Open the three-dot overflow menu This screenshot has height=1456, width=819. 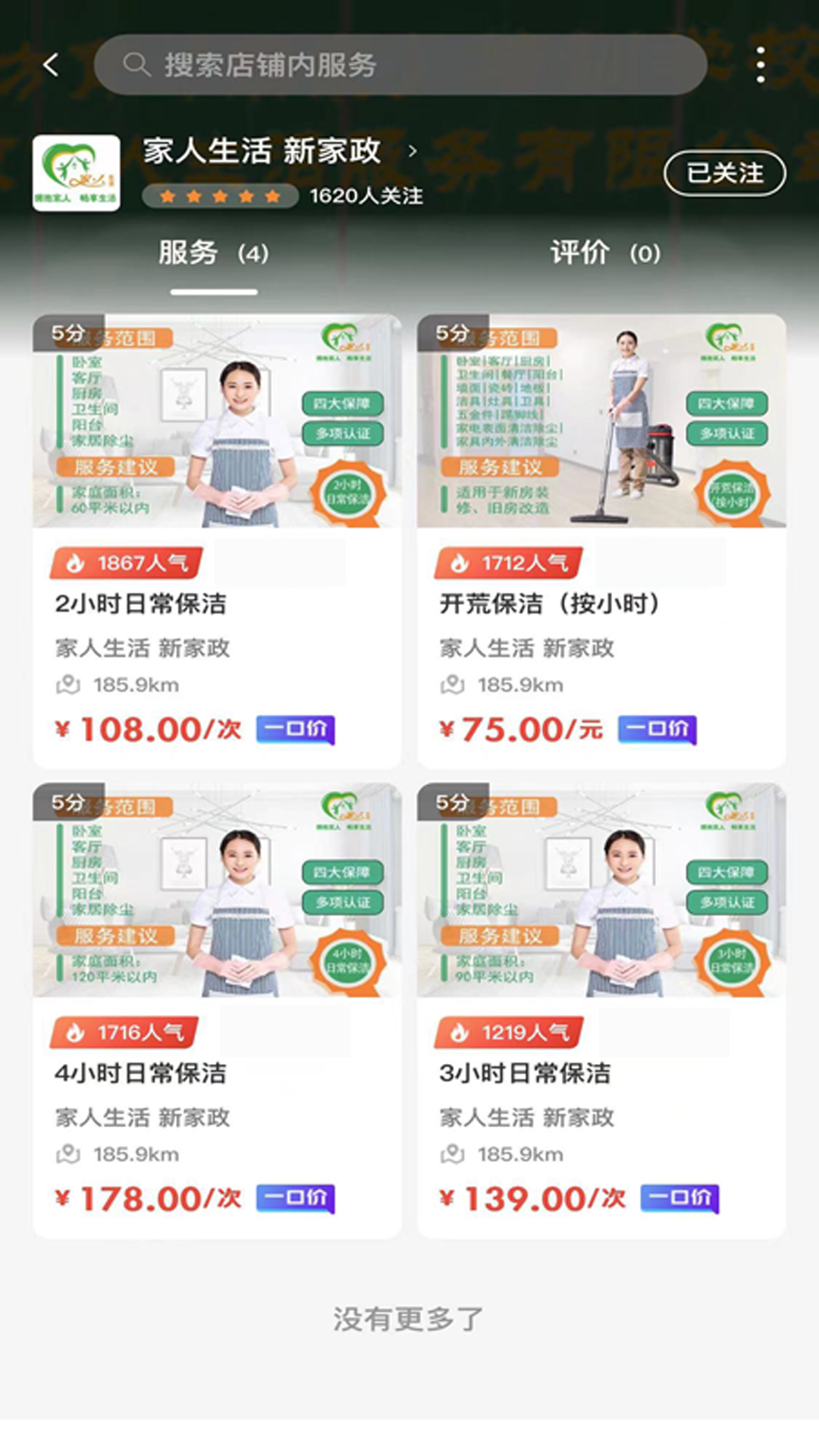(x=761, y=65)
